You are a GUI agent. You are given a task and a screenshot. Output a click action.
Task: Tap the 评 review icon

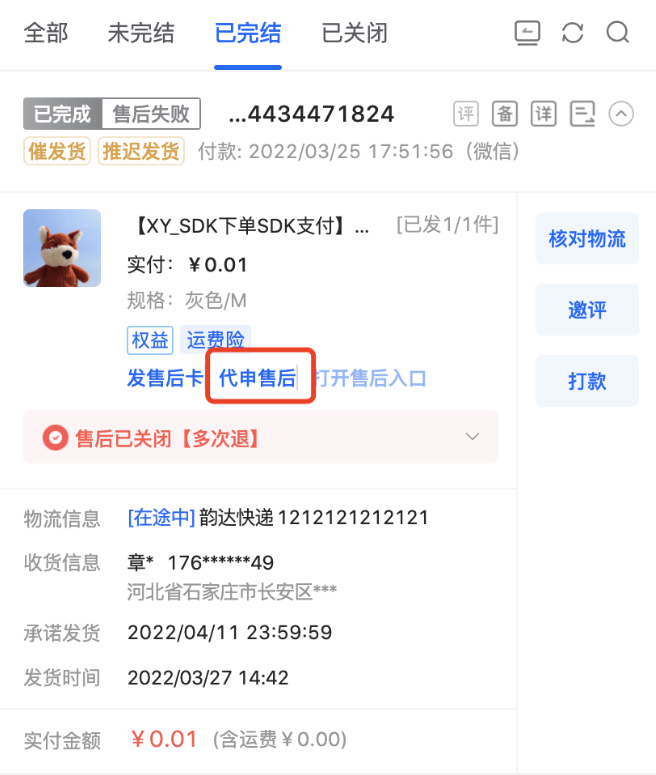click(x=466, y=114)
